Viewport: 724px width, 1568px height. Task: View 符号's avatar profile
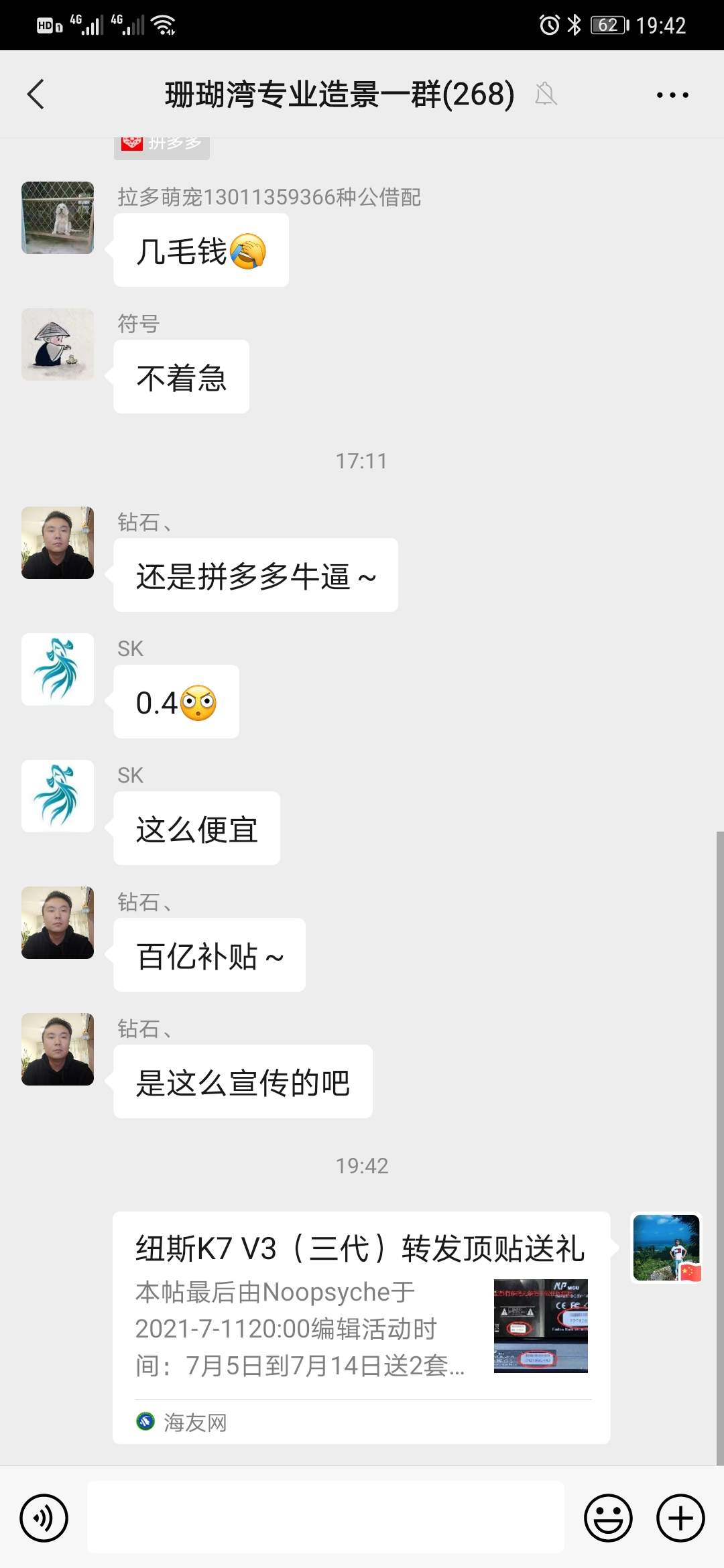click(58, 344)
